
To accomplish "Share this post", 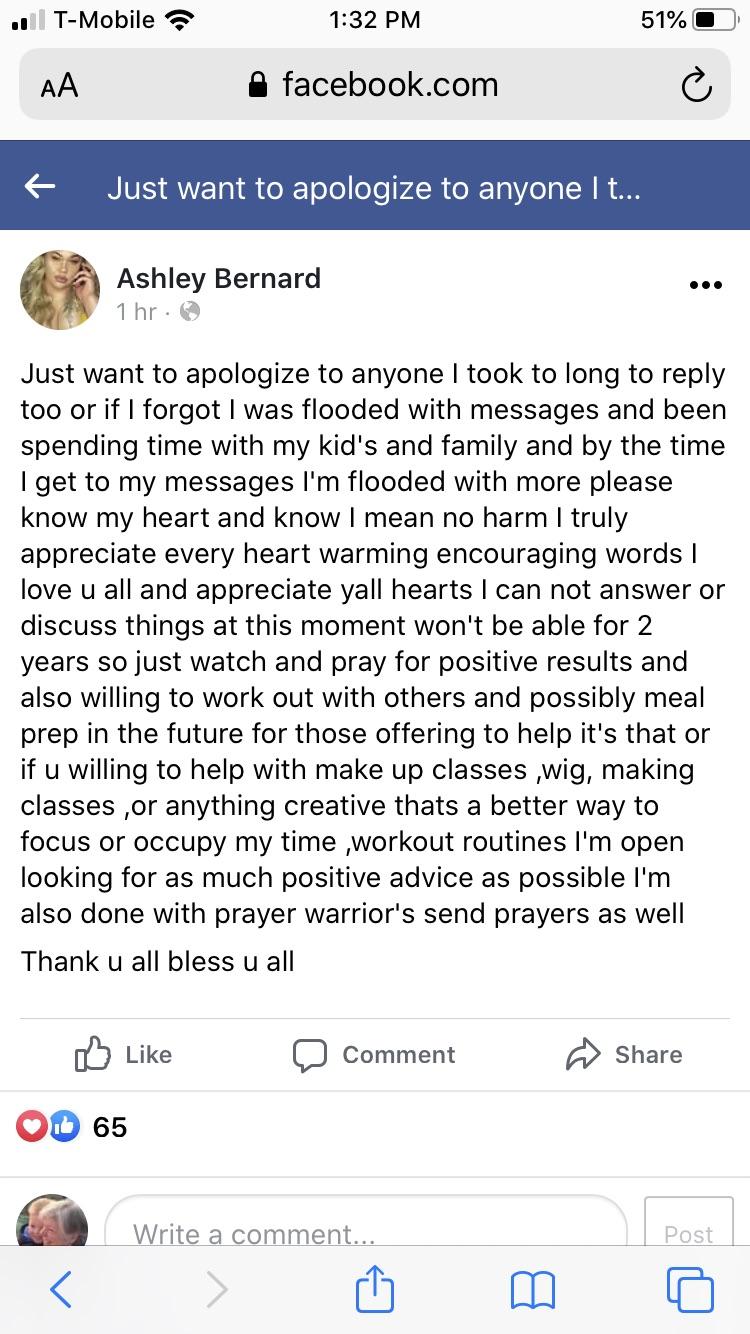I will click(x=624, y=1054).
